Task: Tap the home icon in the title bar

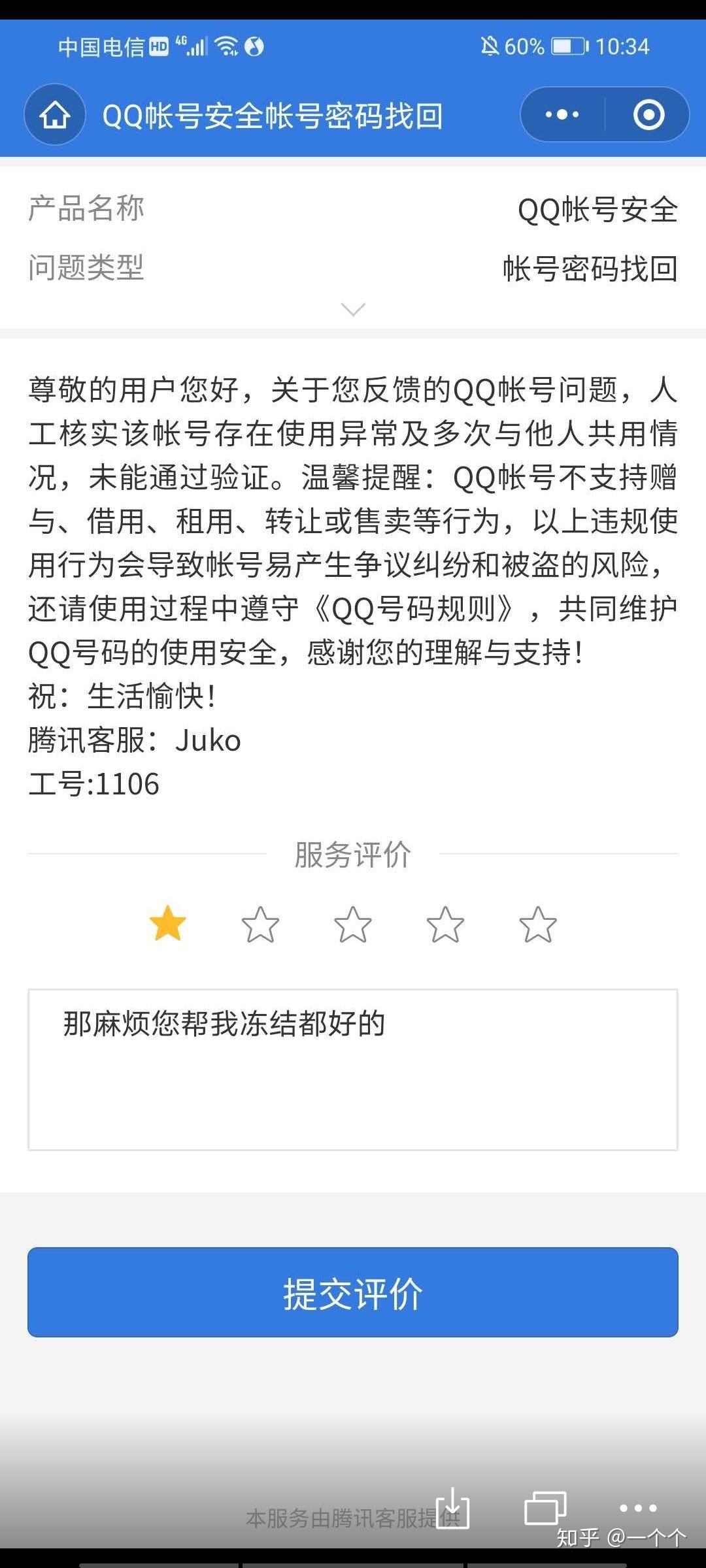Action: pyautogui.click(x=54, y=114)
